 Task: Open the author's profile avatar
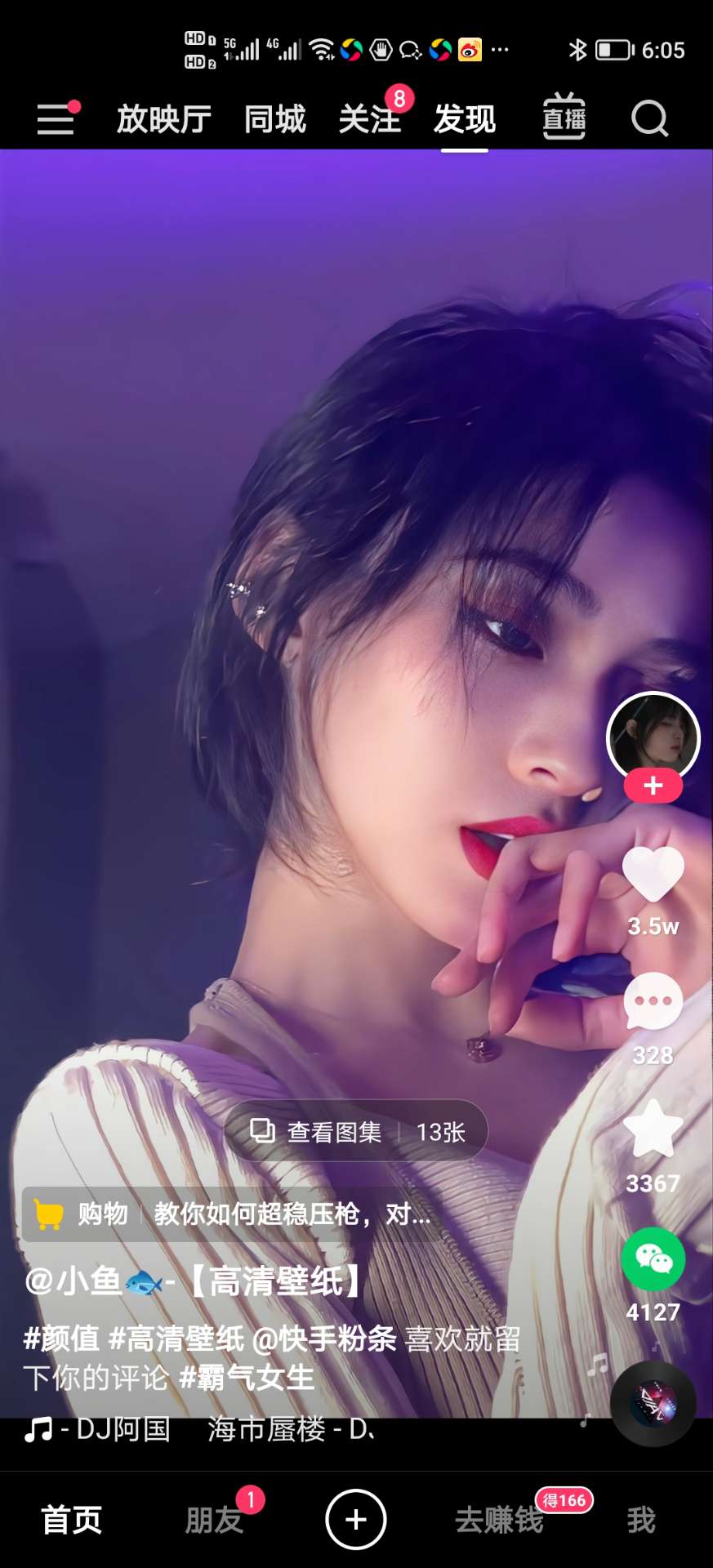click(653, 737)
